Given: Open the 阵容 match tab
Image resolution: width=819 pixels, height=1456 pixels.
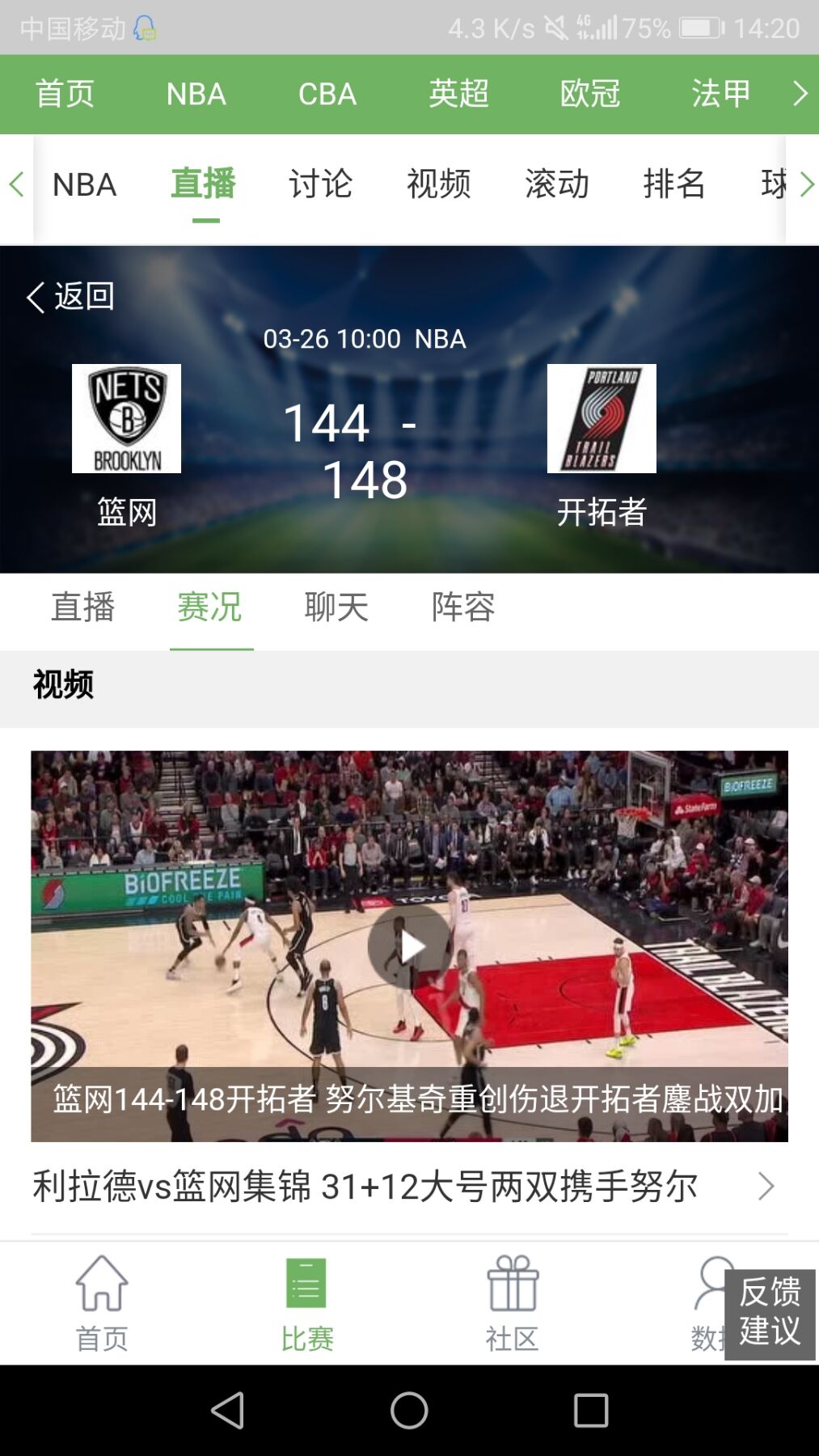Looking at the screenshot, I should [x=462, y=607].
